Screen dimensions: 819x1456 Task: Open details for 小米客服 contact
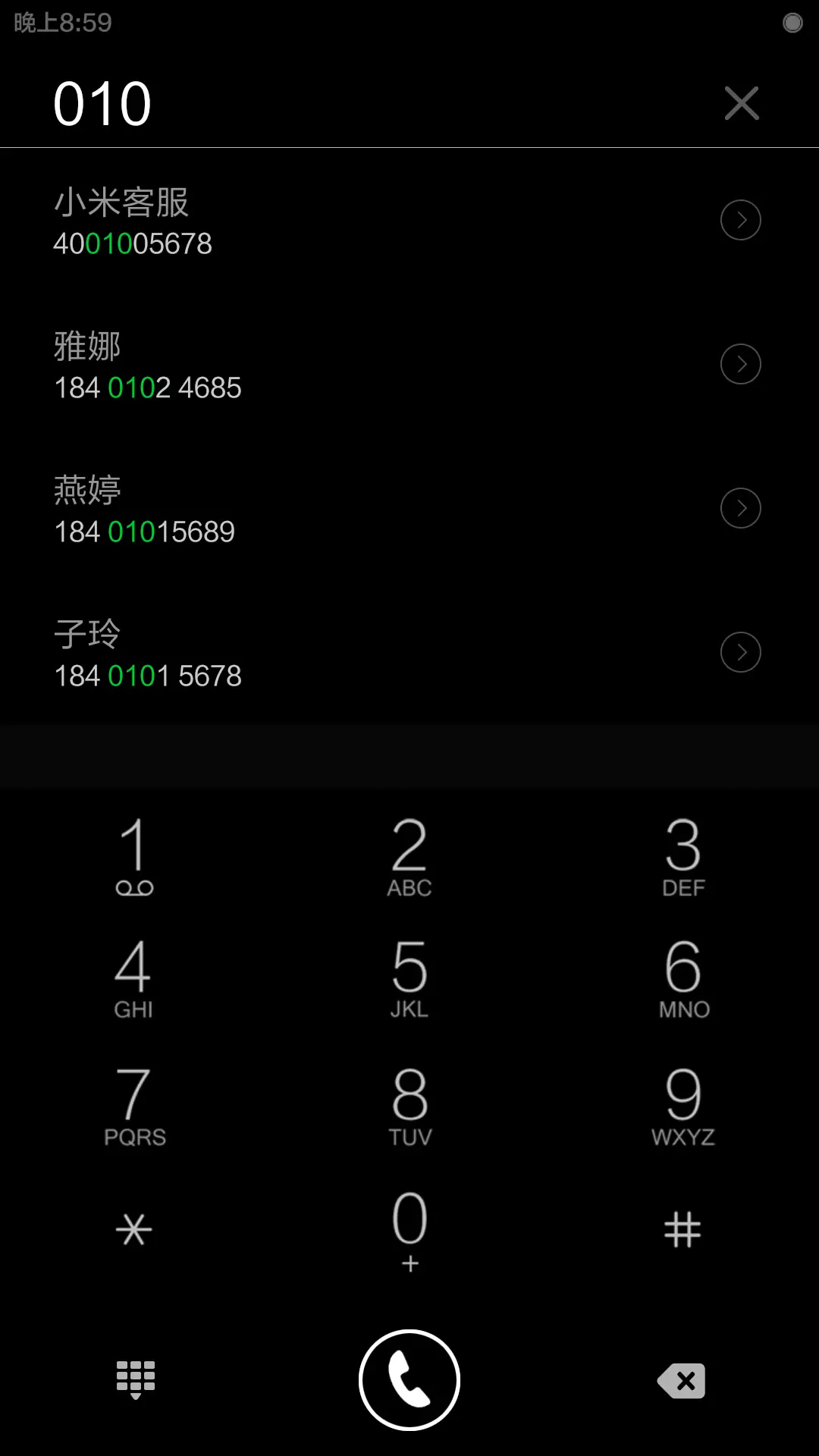pos(741,220)
